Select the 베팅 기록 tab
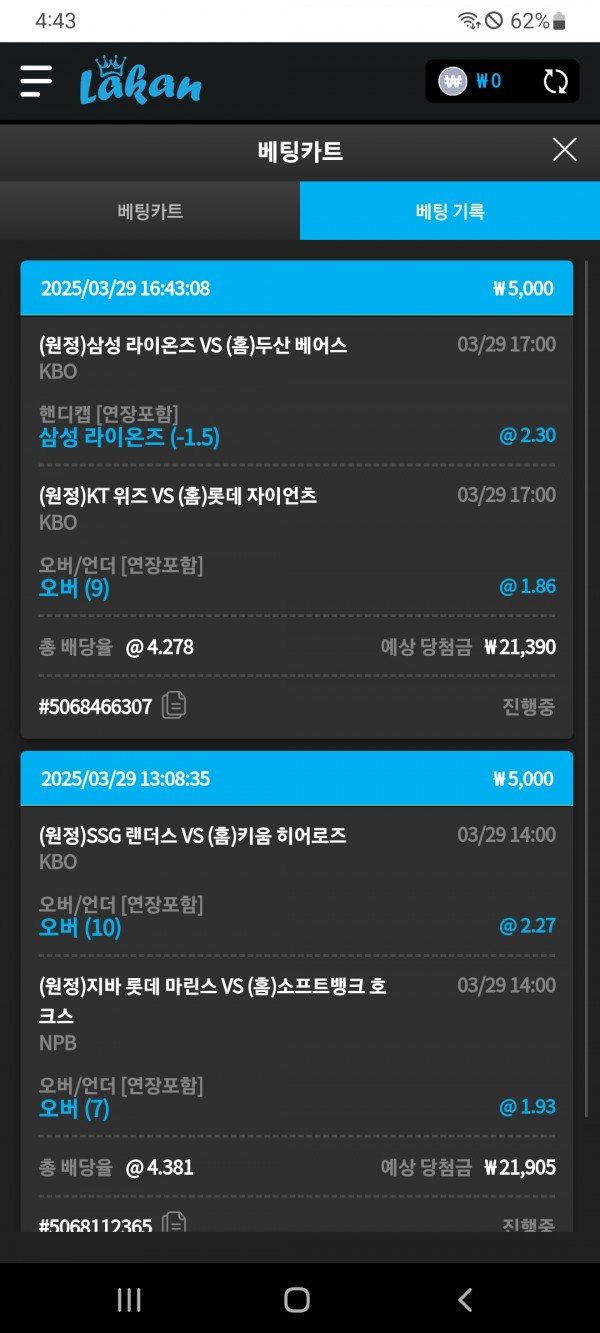This screenshot has height=1333, width=600. [x=450, y=211]
